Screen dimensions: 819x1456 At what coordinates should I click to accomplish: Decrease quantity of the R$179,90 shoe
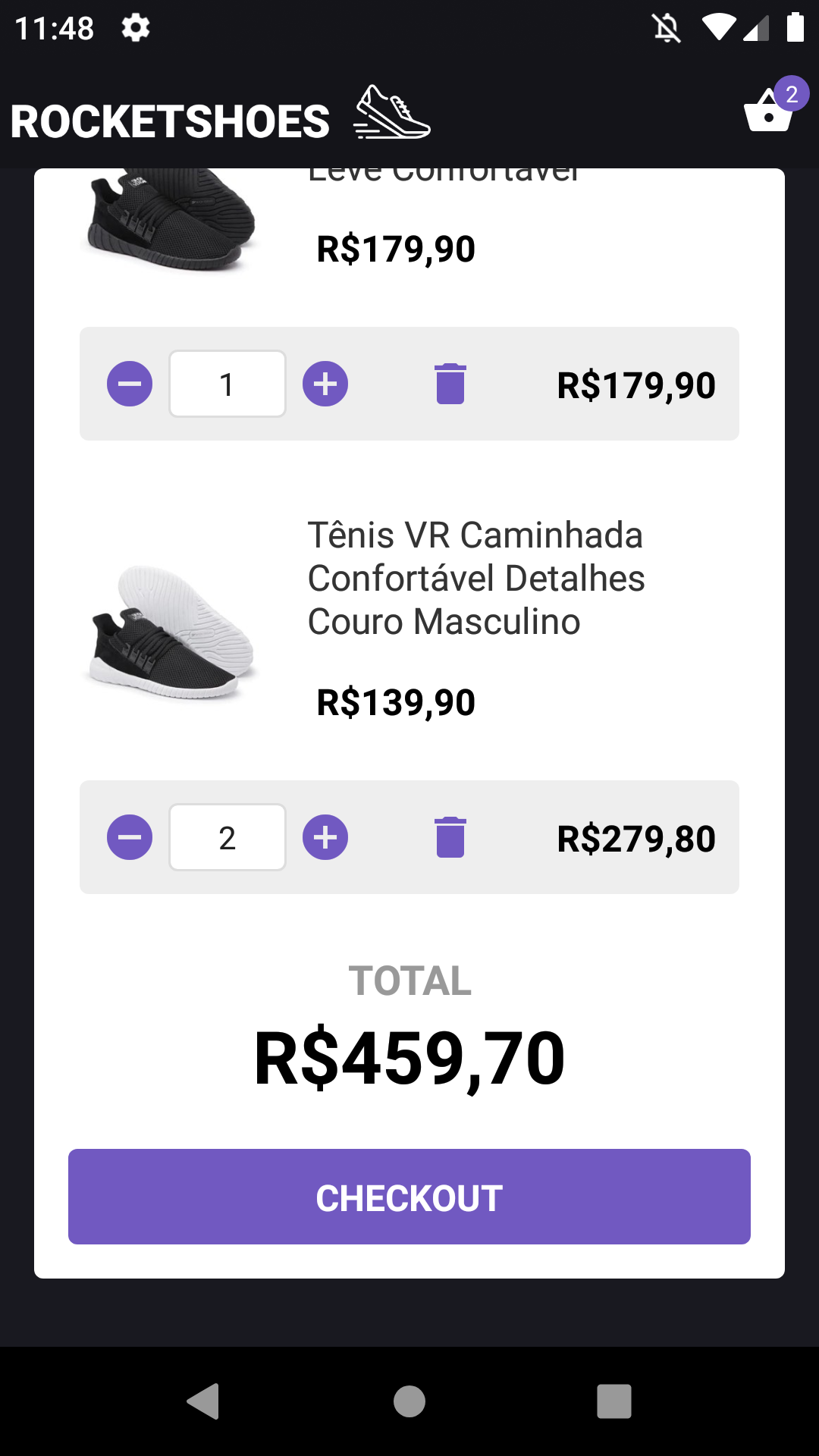130,384
